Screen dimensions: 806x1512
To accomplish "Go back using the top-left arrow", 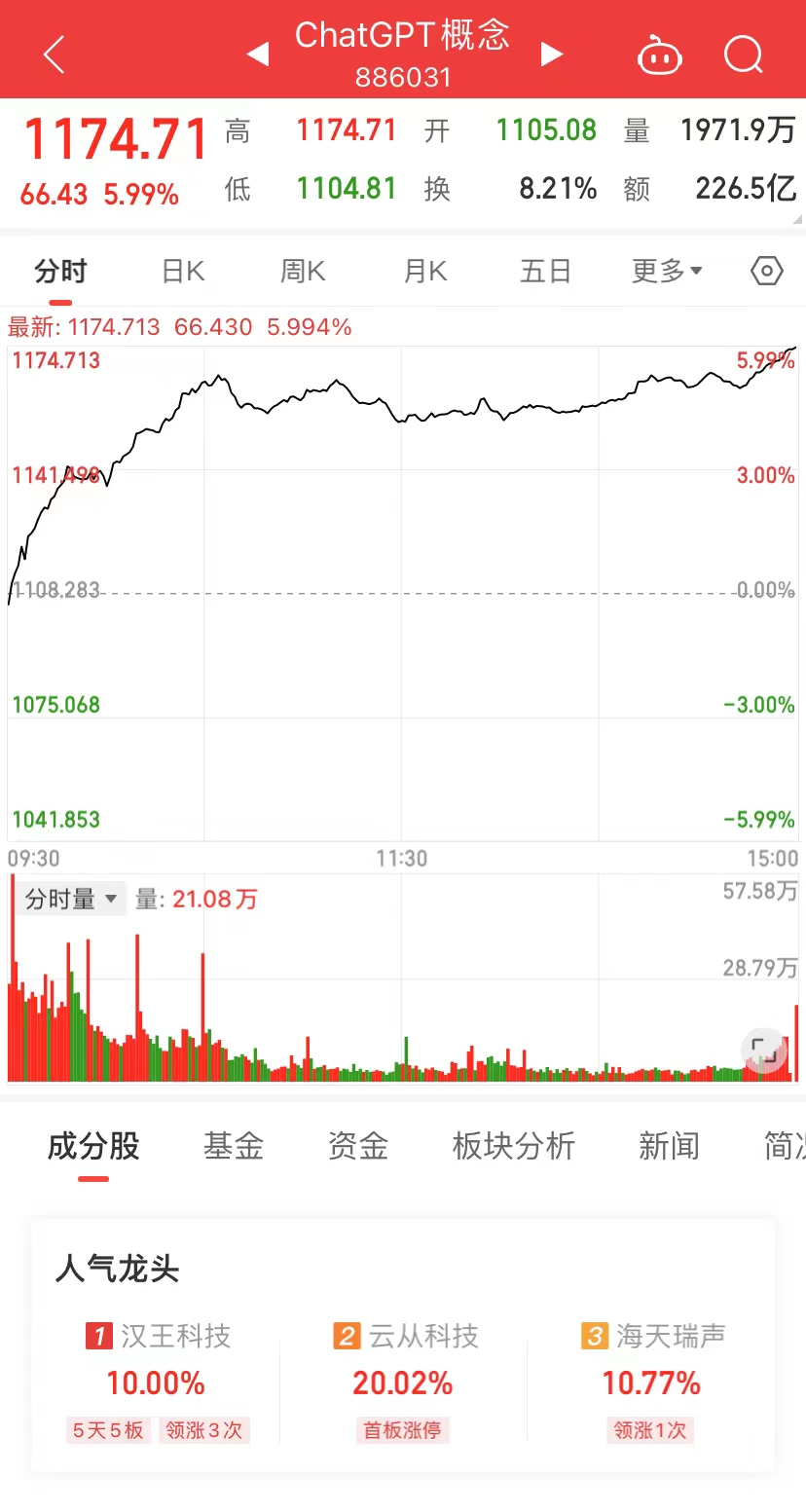I will [x=55, y=55].
